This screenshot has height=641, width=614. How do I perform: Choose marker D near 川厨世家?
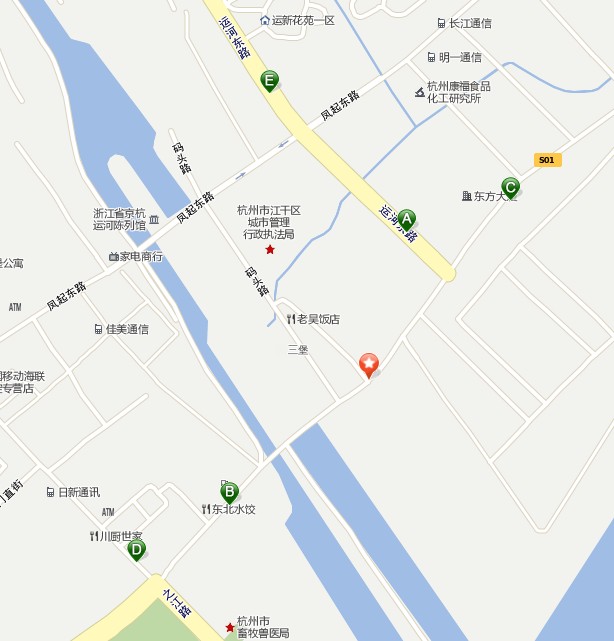pos(136,548)
